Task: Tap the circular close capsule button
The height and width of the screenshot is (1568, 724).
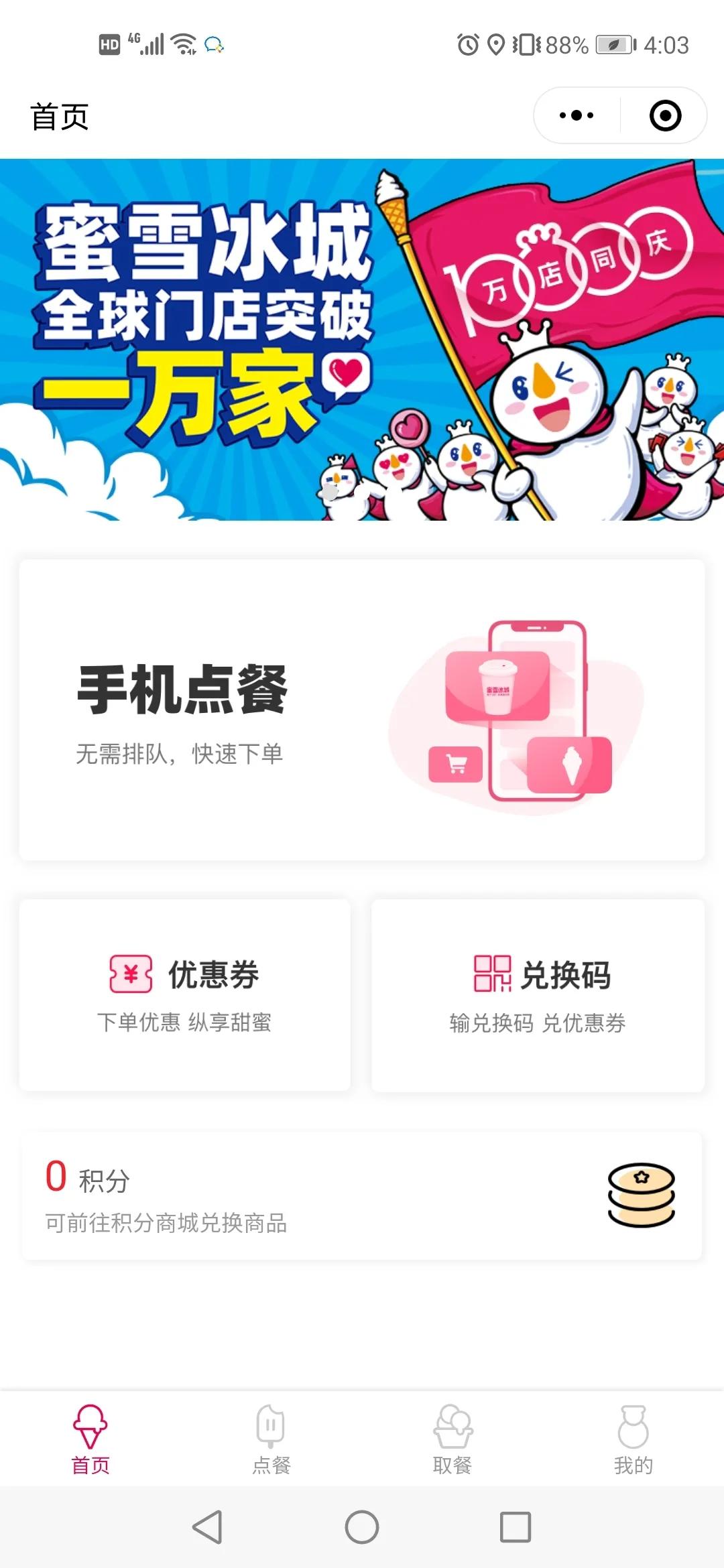Action: pyautogui.click(x=664, y=115)
